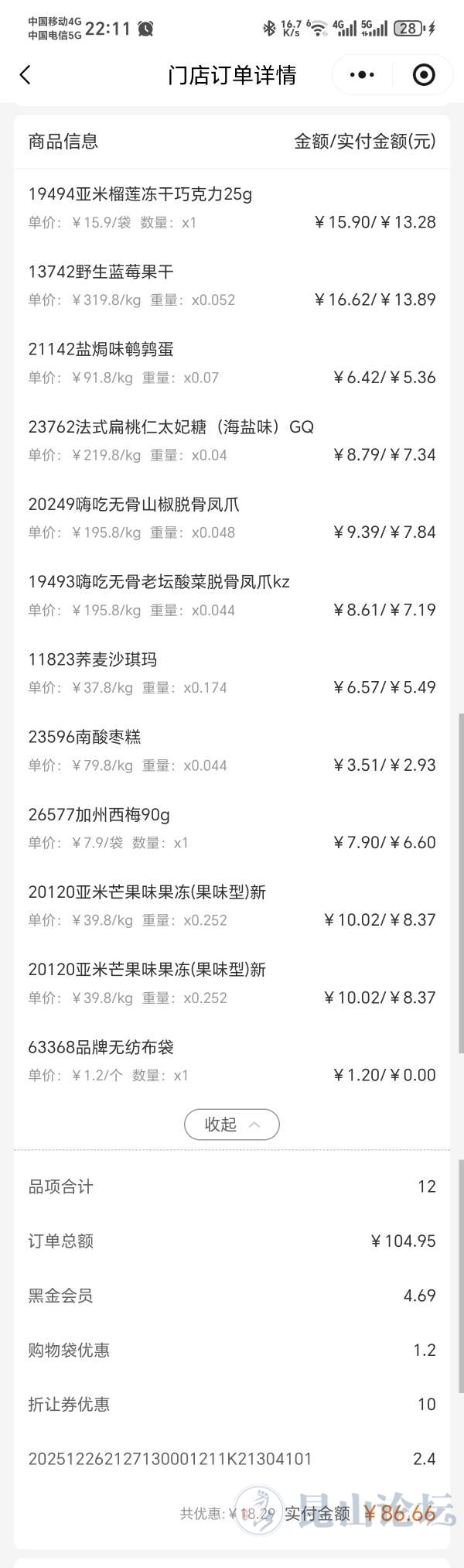Collapse the item list with 收起
The width and height of the screenshot is (464, 1568).
231,1125
